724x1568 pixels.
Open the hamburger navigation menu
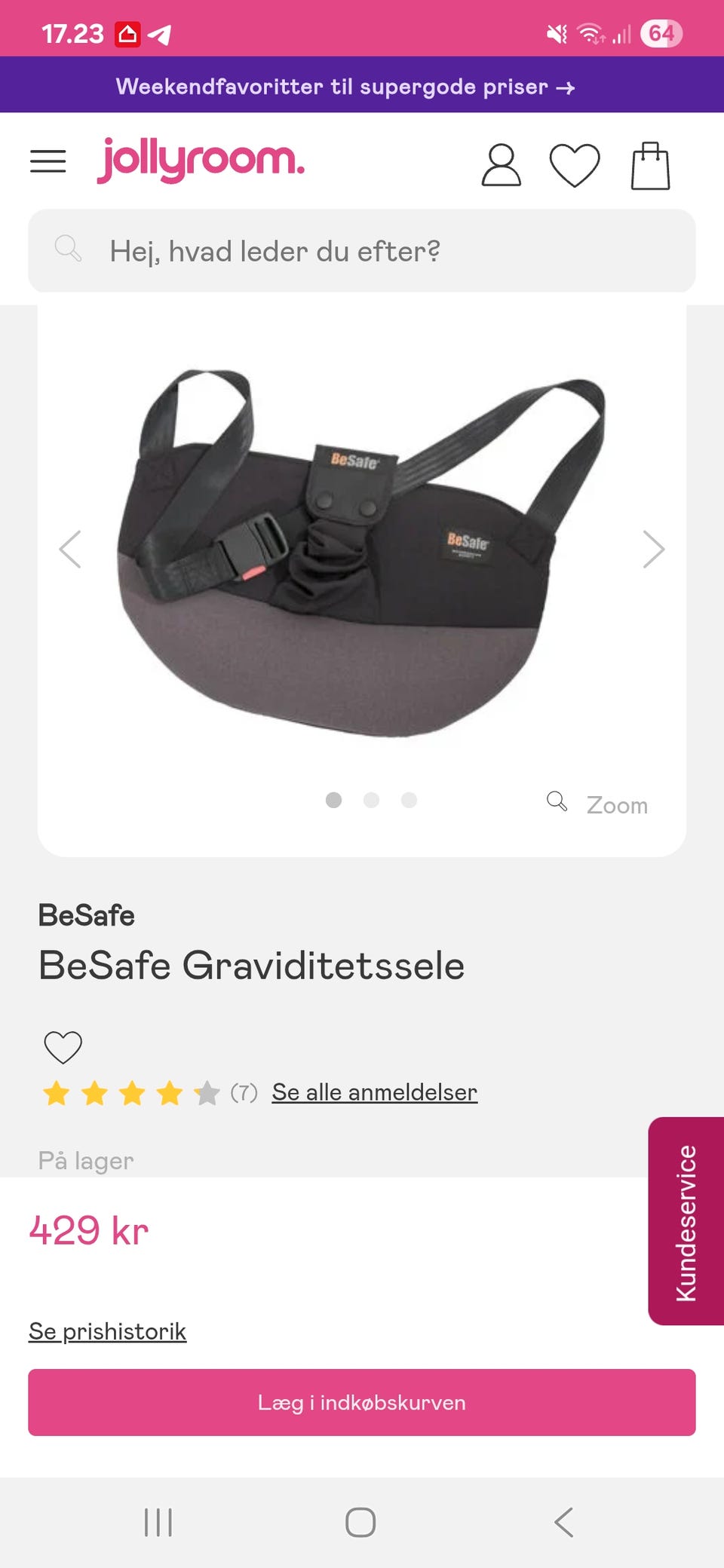[x=48, y=161]
